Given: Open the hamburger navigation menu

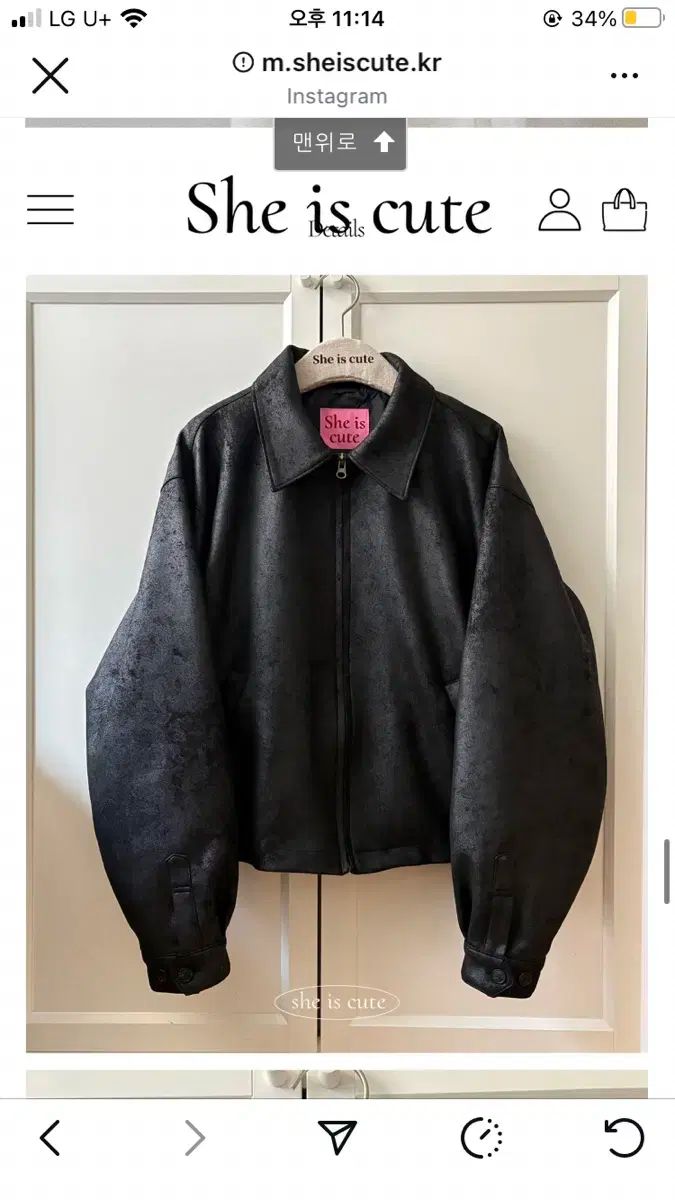Looking at the screenshot, I should point(50,210).
